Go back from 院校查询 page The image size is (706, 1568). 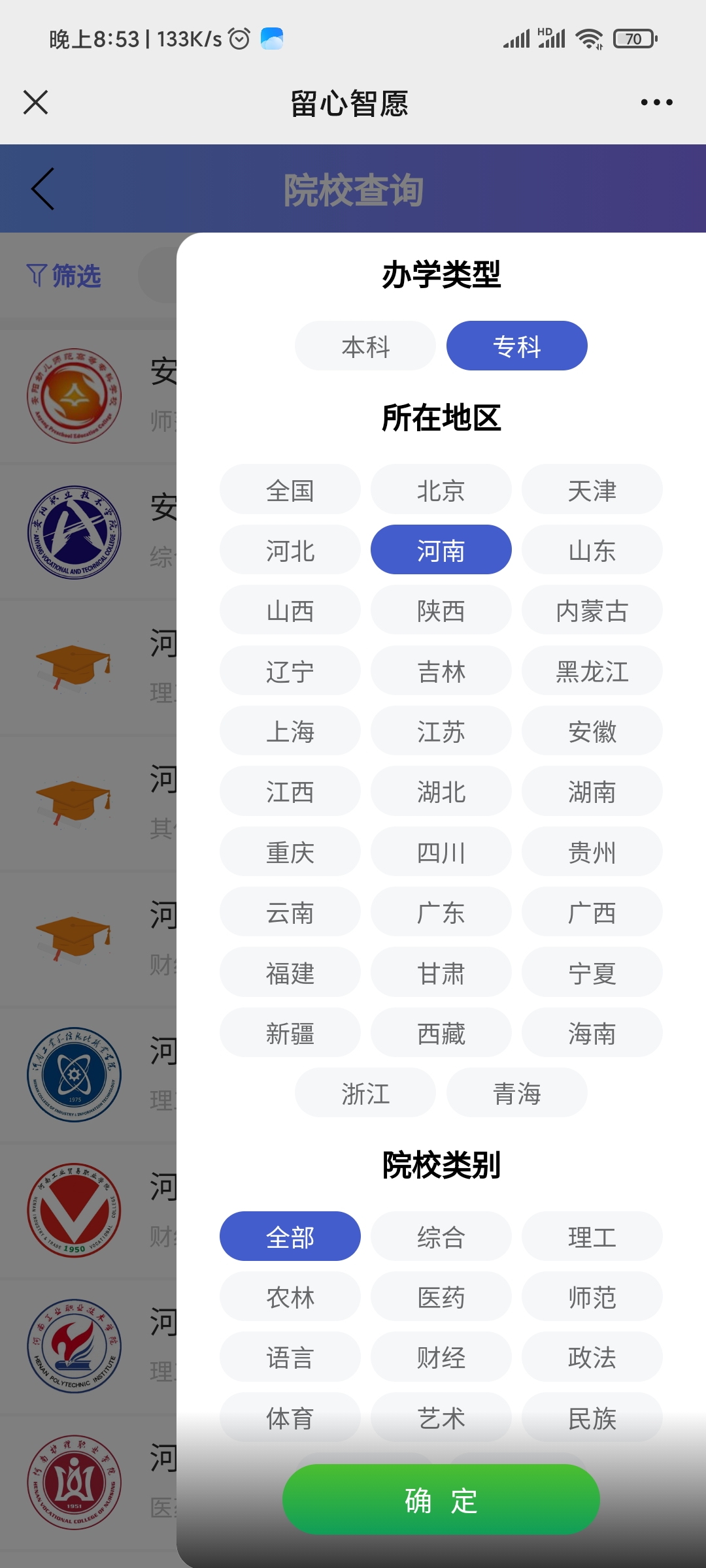[x=43, y=189]
